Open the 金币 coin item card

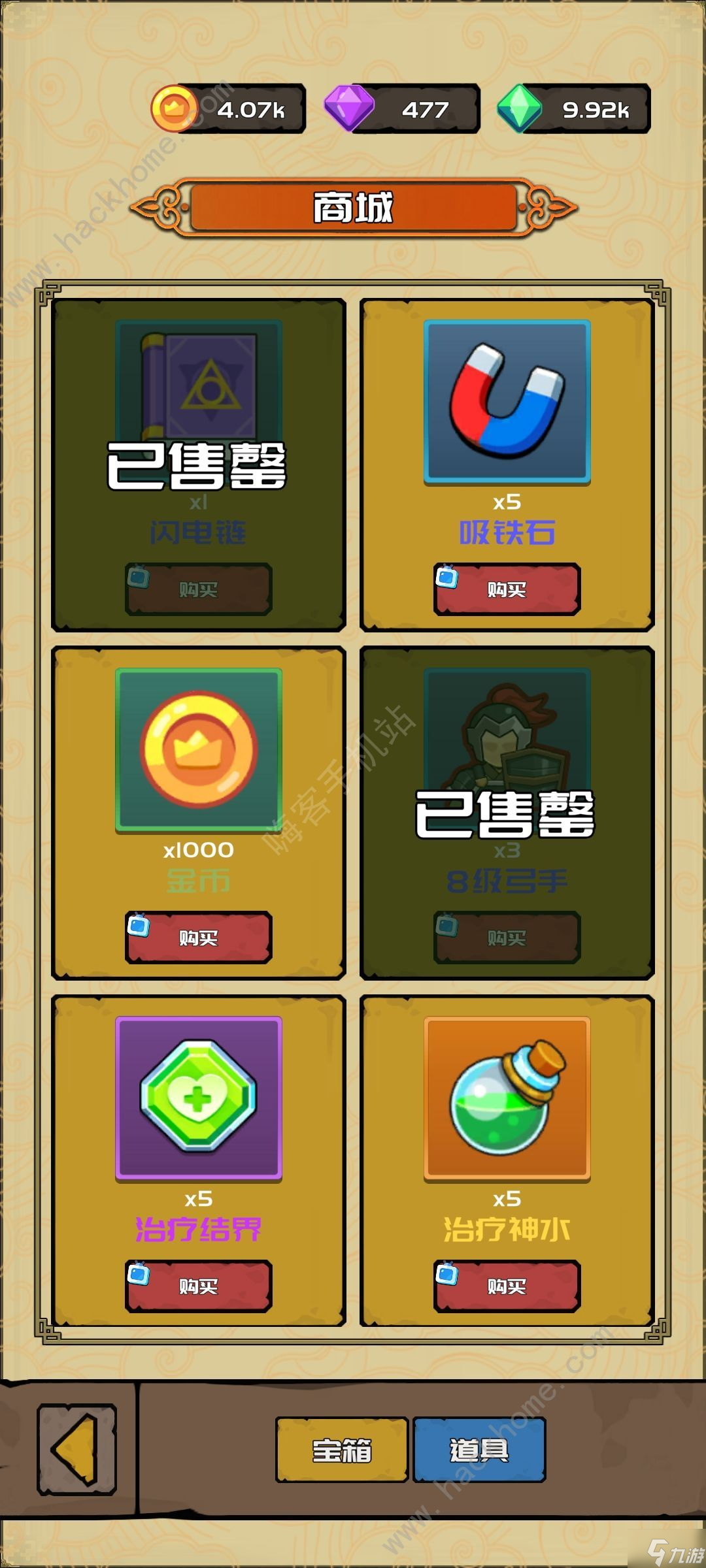coord(198,750)
